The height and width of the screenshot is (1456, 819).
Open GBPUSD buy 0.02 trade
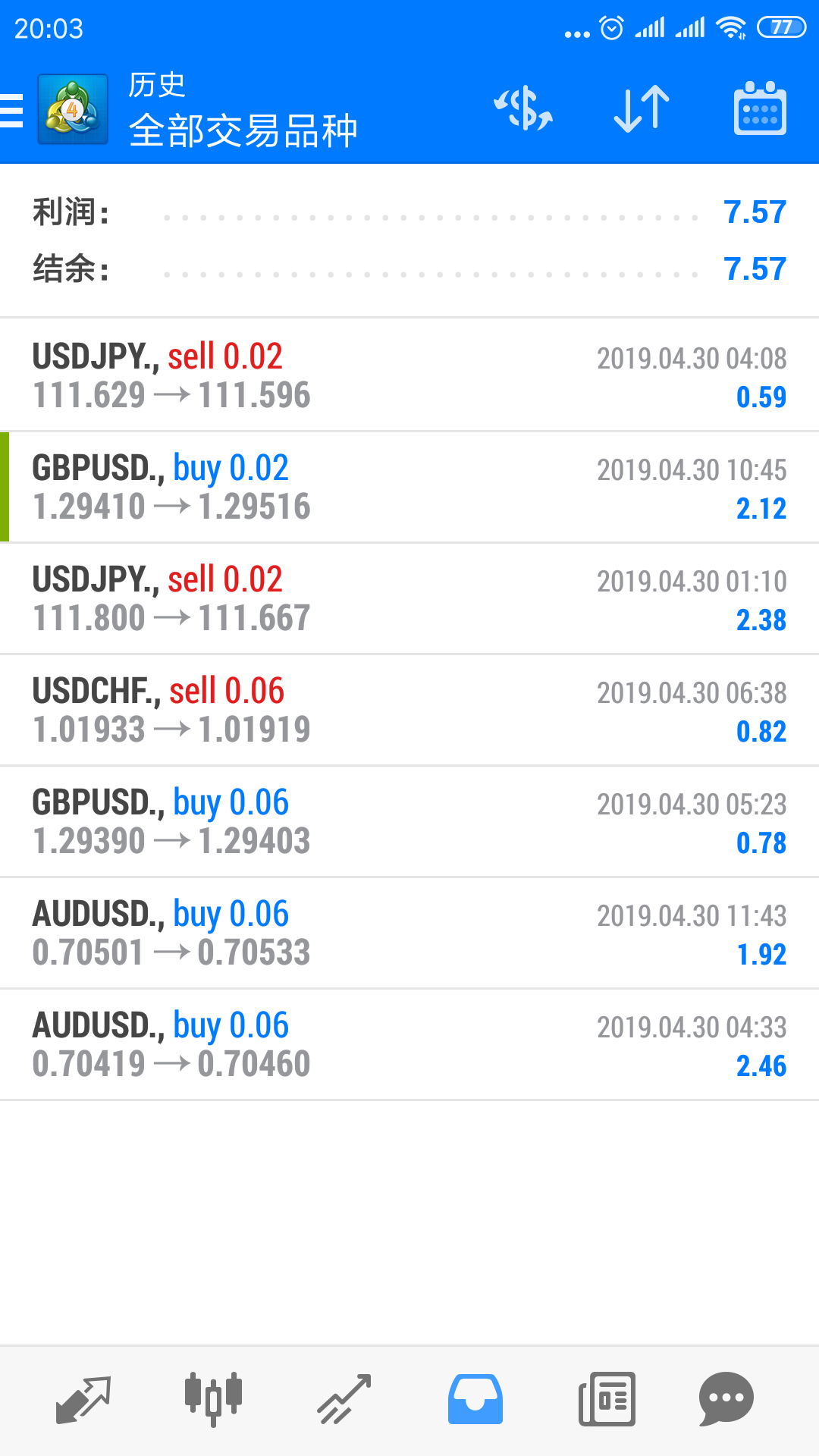point(409,487)
